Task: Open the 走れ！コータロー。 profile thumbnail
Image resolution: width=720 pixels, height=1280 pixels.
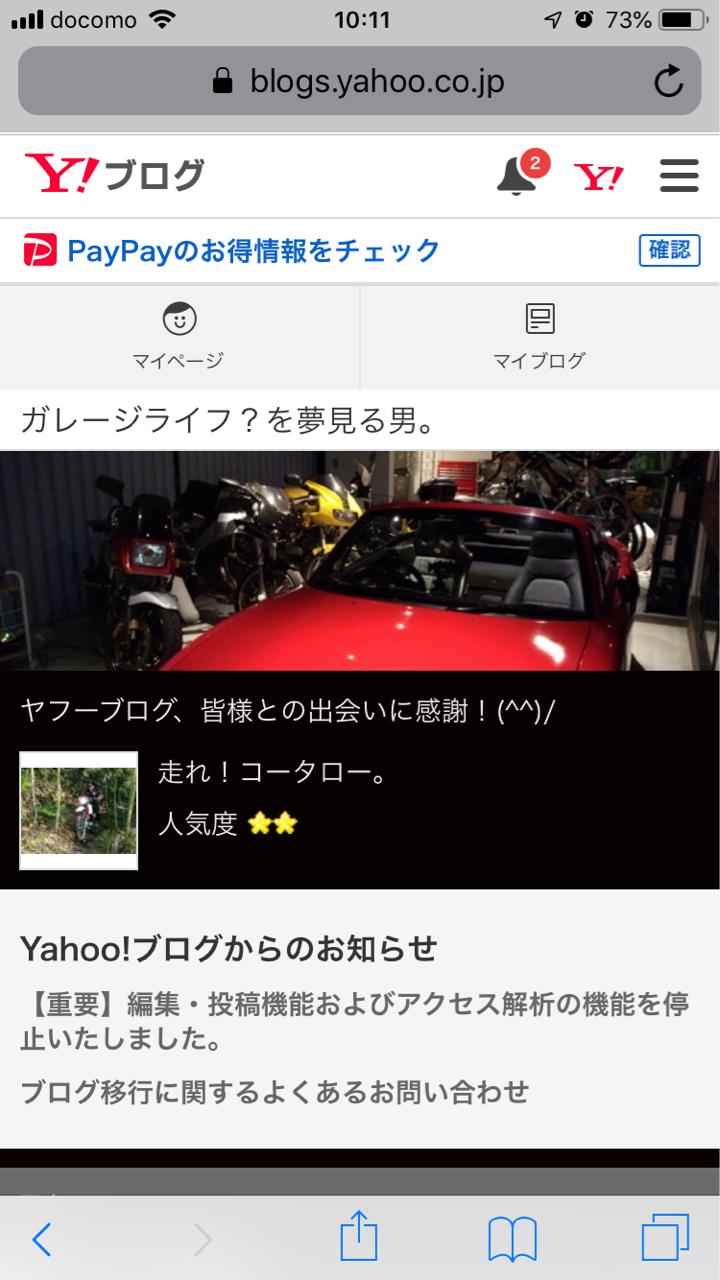Action: [79, 810]
